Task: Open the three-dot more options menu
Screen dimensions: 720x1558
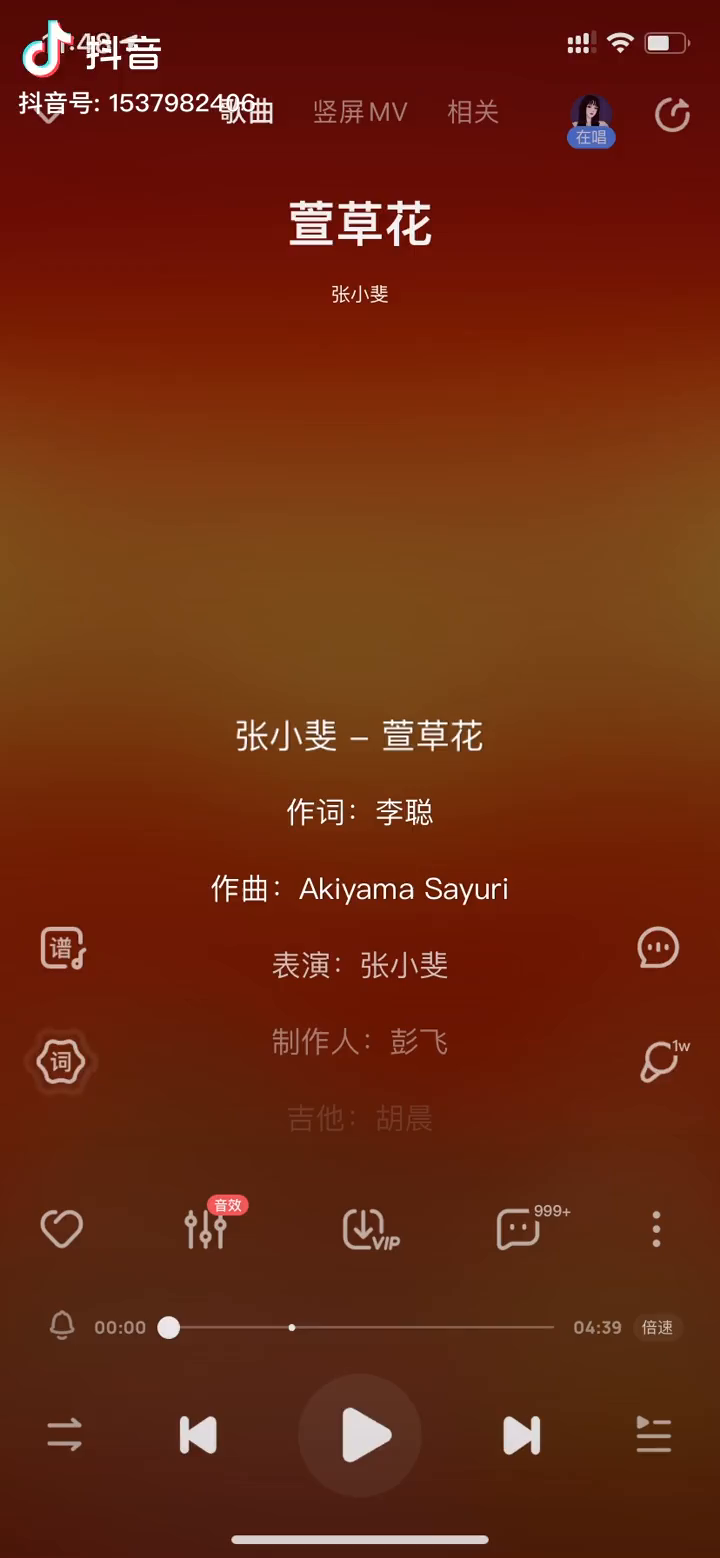Action: (x=656, y=1229)
